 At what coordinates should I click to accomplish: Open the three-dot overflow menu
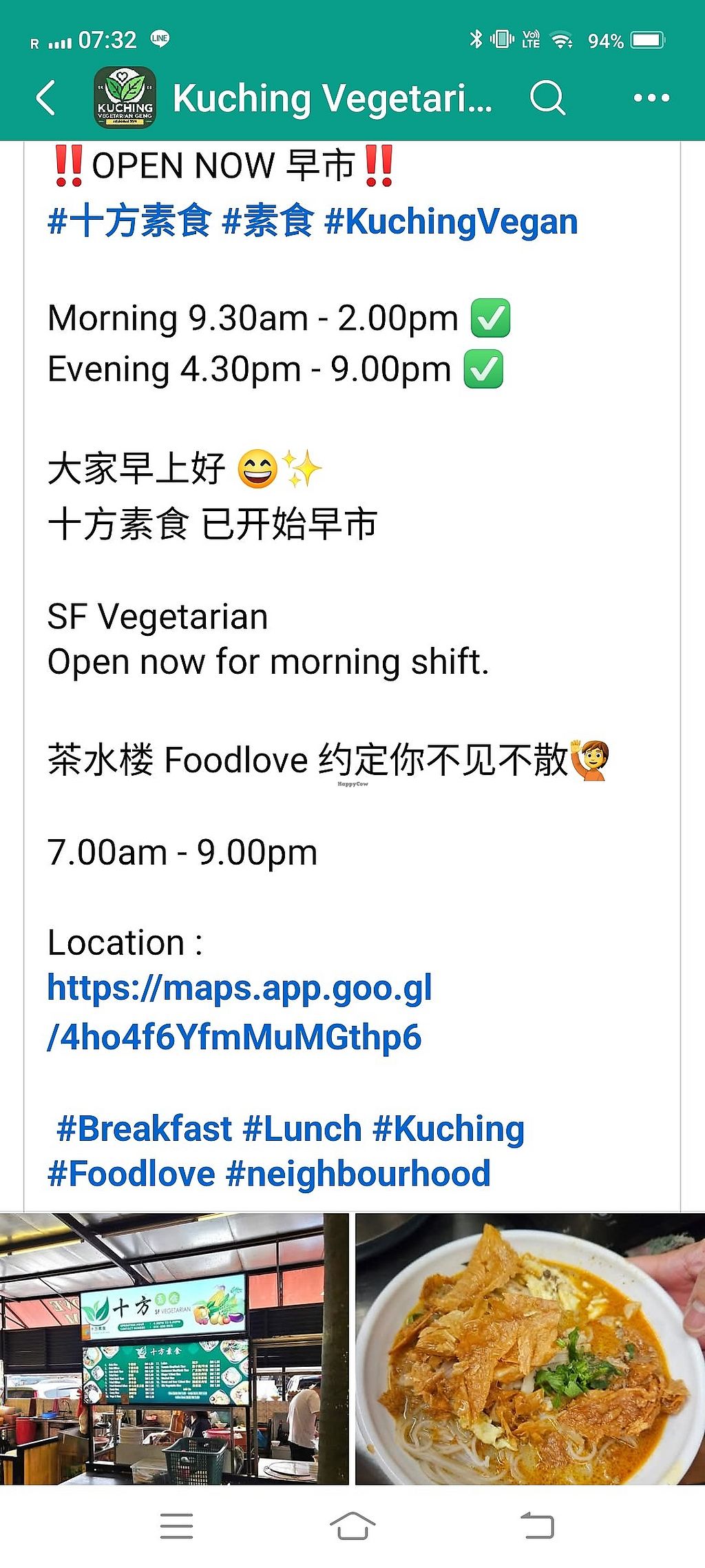tap(651, 98)
